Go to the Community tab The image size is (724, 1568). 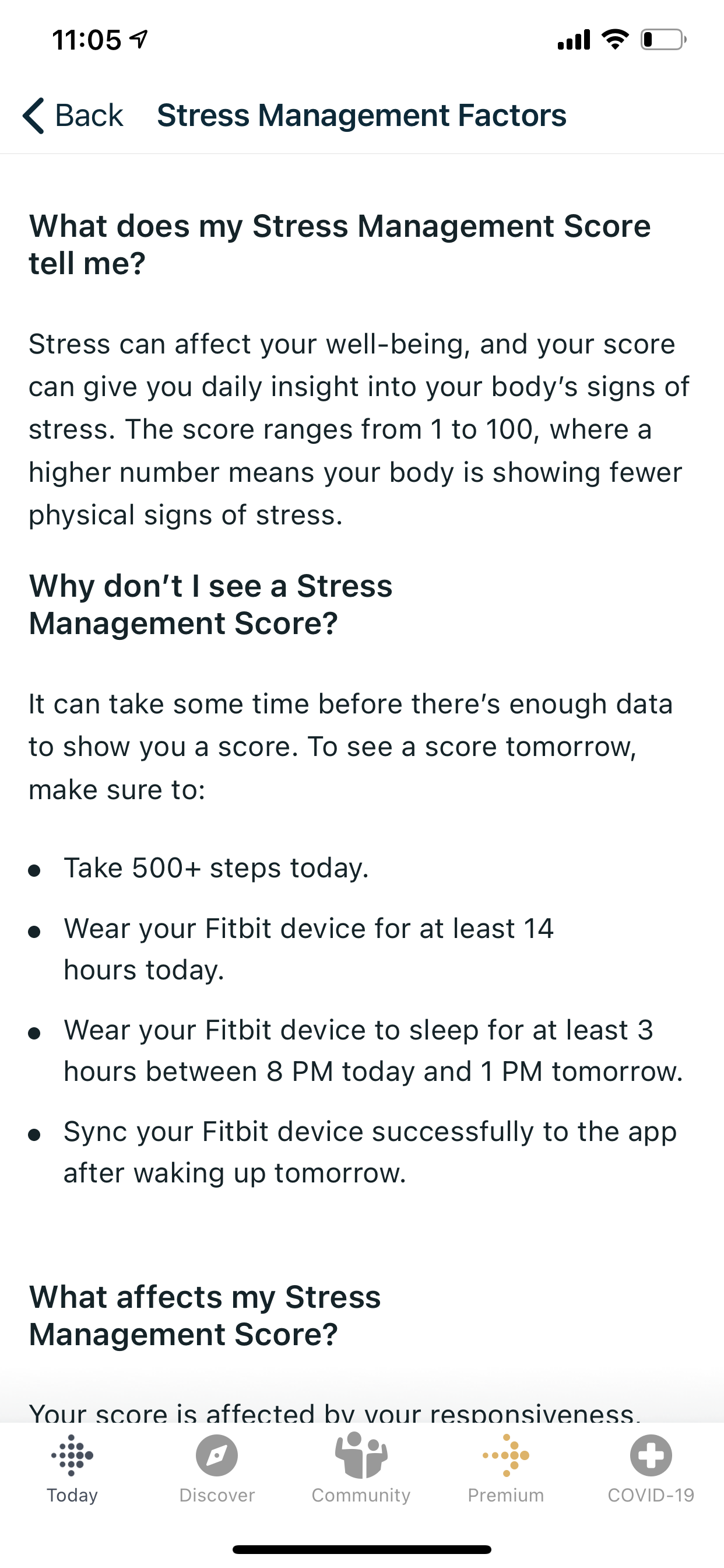(x=361, y=1468)
